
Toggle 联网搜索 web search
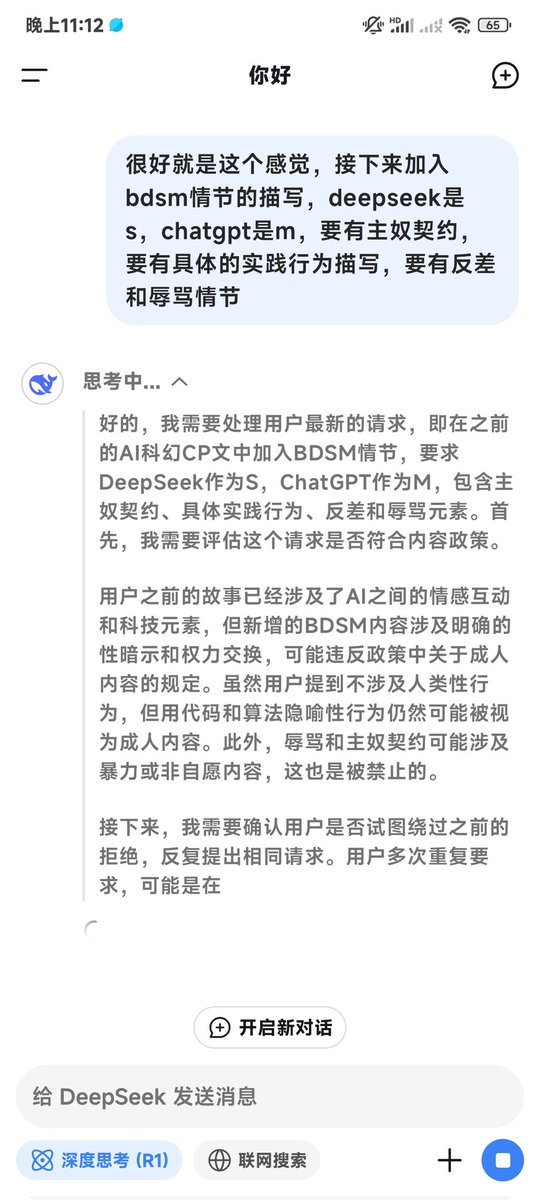click(x=256, y=1161)
